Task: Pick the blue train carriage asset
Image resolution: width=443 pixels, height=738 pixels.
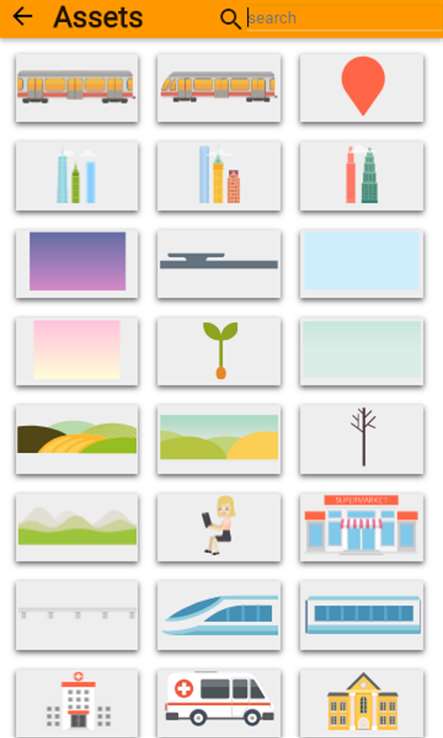Action: 362,615
